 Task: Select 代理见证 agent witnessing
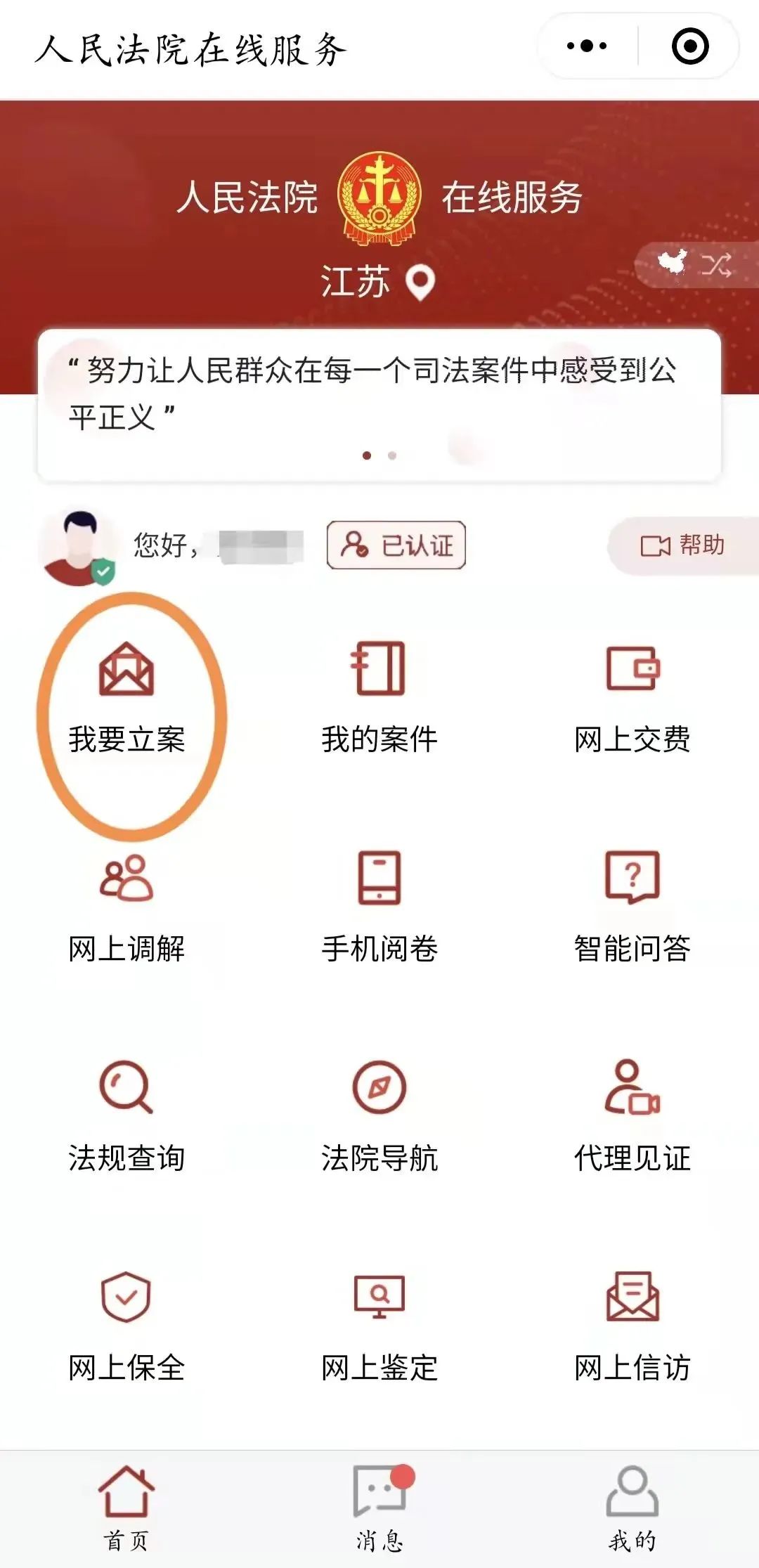632,1117
